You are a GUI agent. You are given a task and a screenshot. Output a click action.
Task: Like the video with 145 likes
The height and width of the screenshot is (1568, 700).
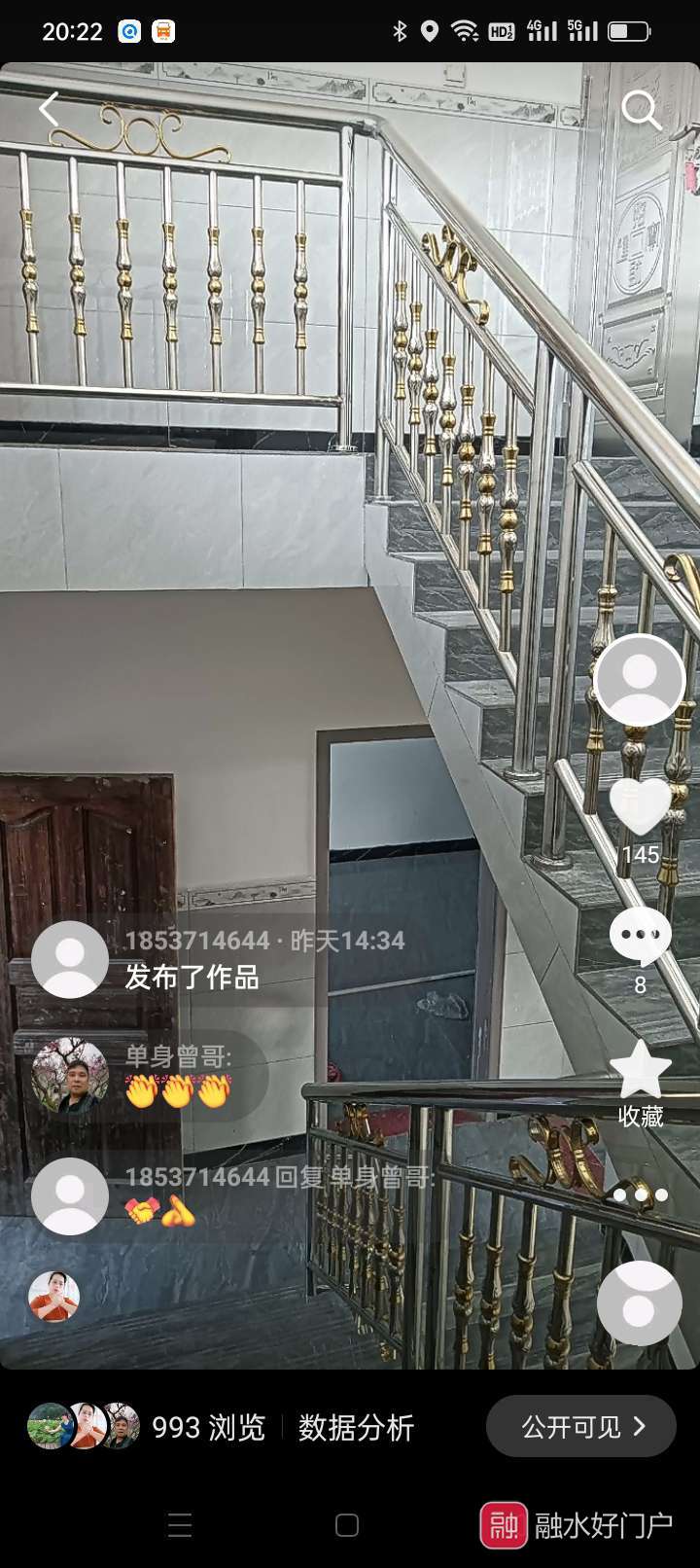click(x=640, y=807)
